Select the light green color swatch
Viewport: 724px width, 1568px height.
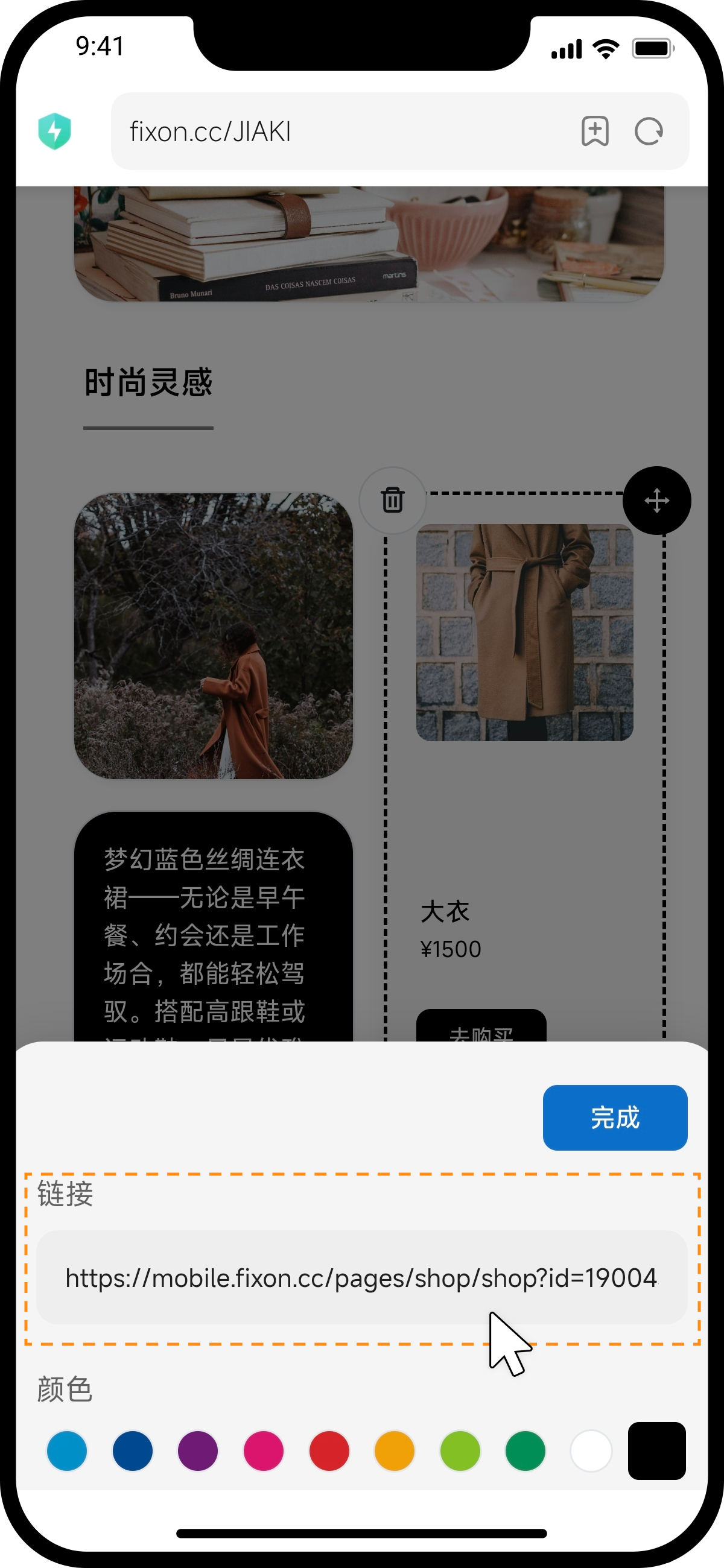pos(460,1450)
